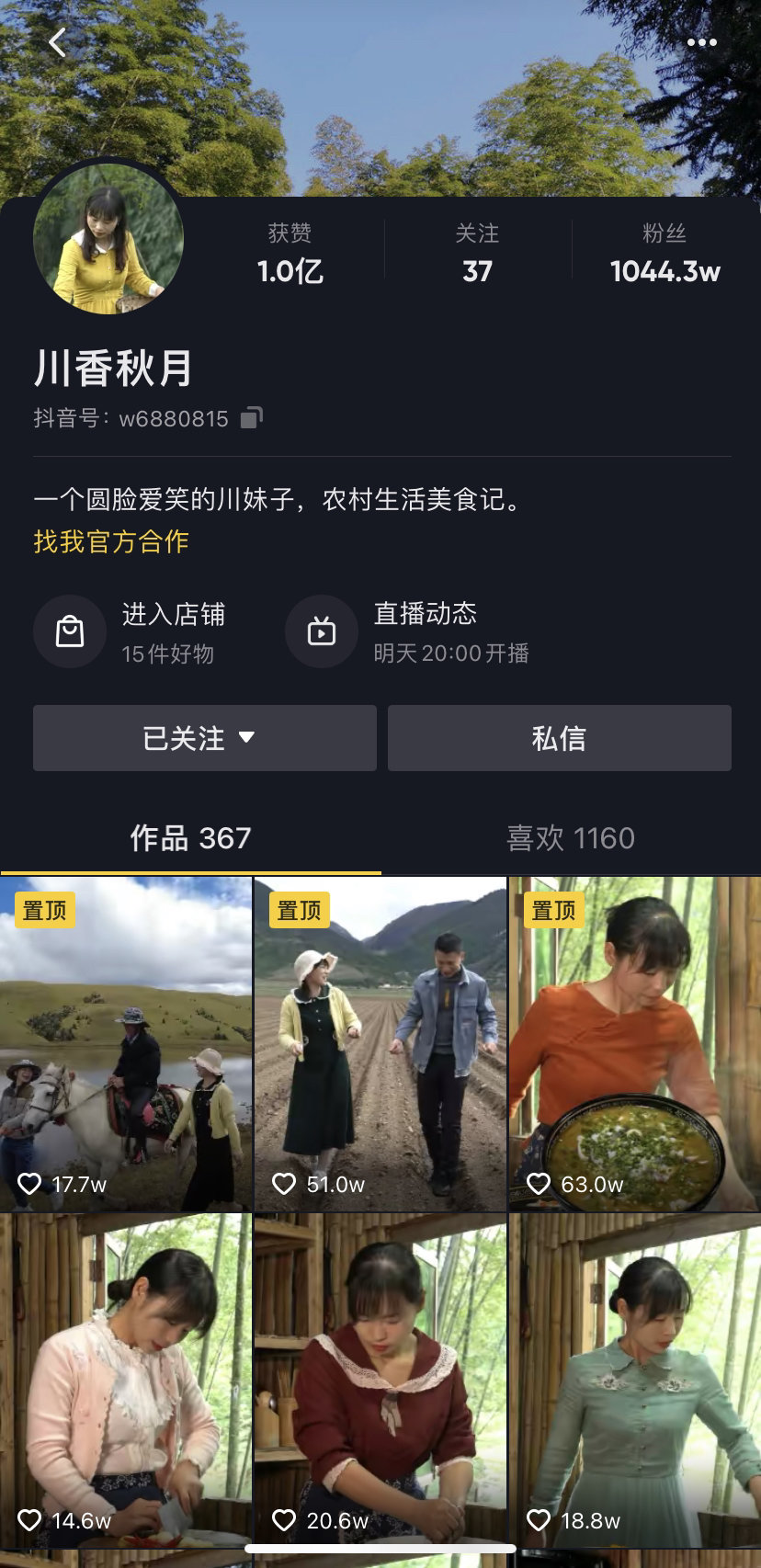Switch to the 作品 367 tab

[190, 837]
